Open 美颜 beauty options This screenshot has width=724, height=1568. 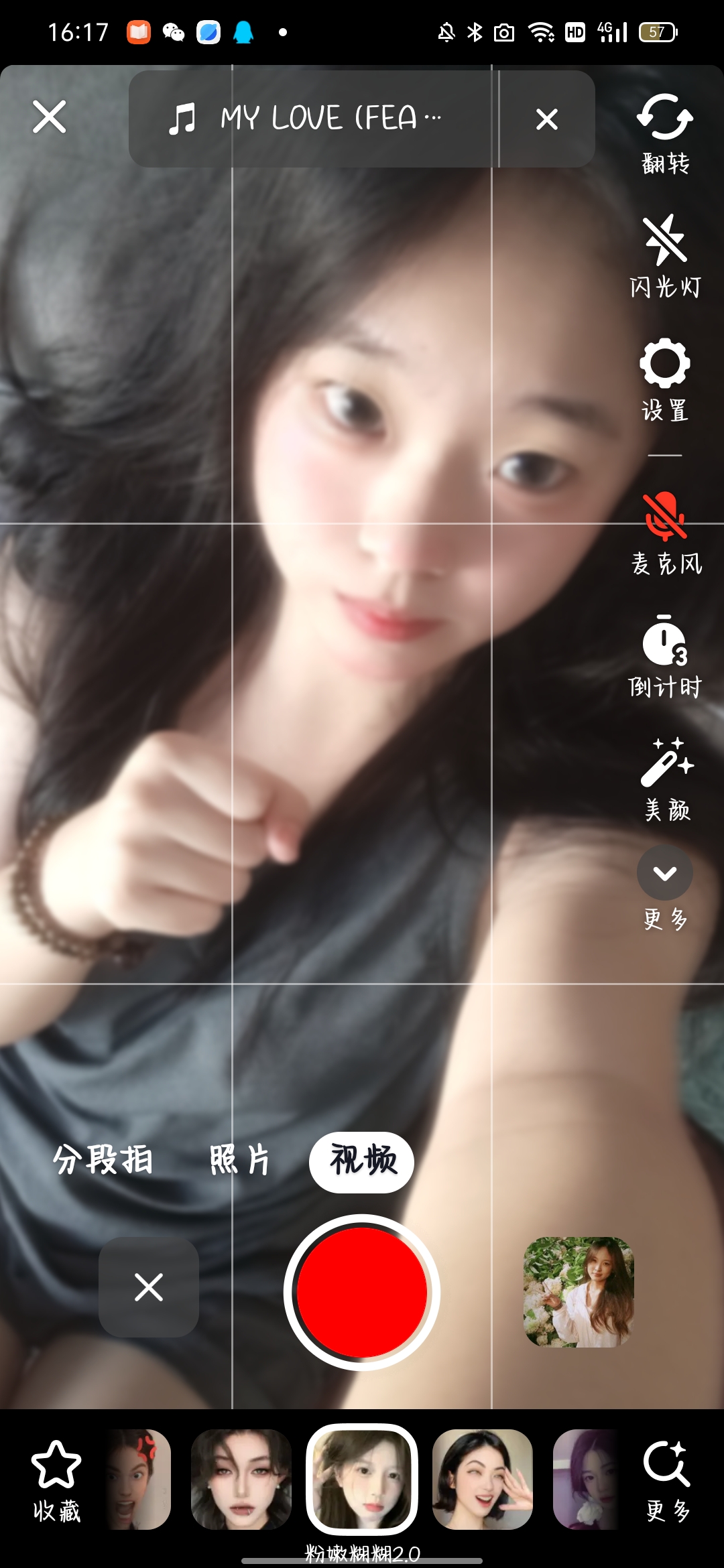point(666,780)
